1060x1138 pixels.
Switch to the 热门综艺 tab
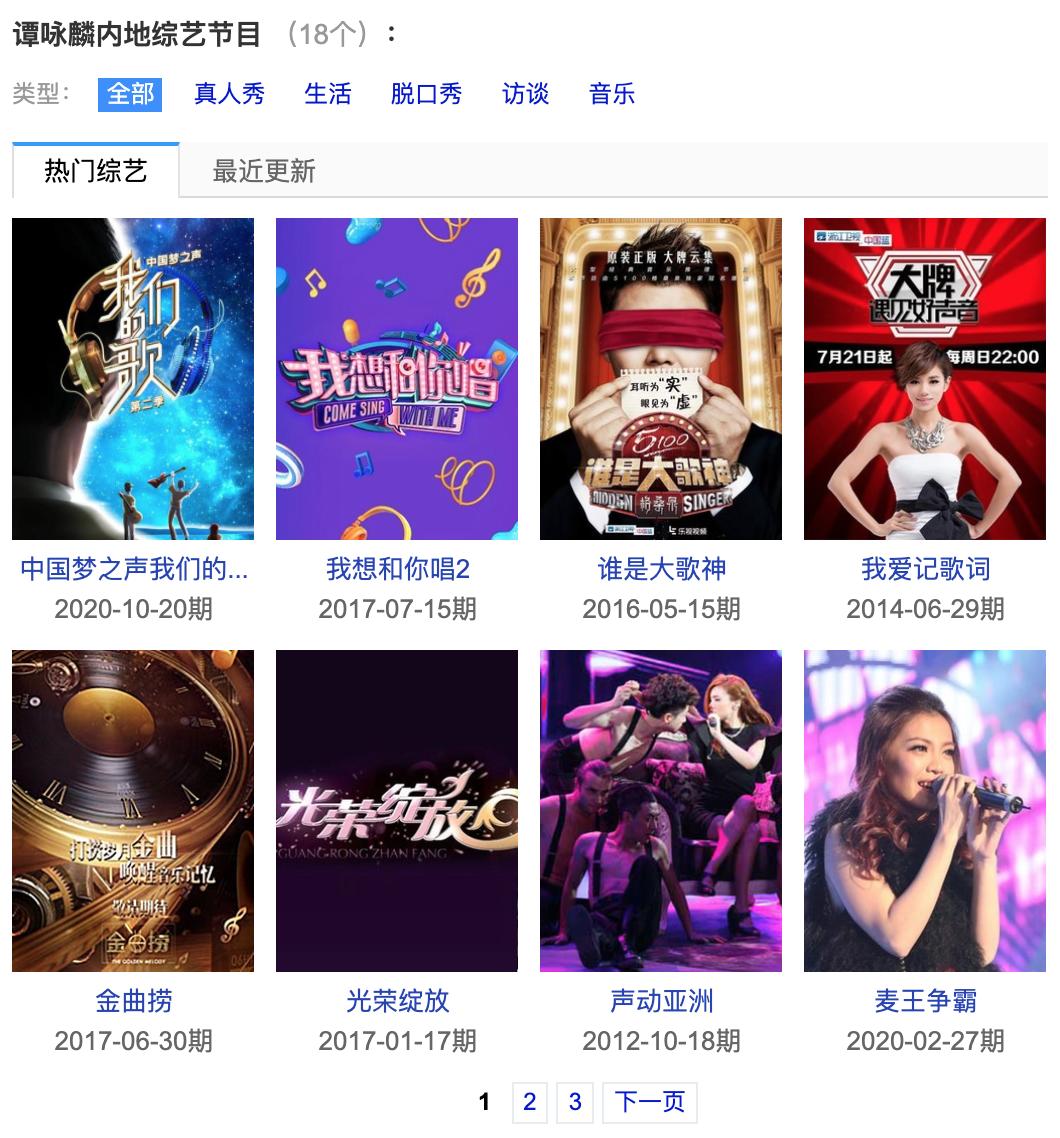[x=96, y=171]
